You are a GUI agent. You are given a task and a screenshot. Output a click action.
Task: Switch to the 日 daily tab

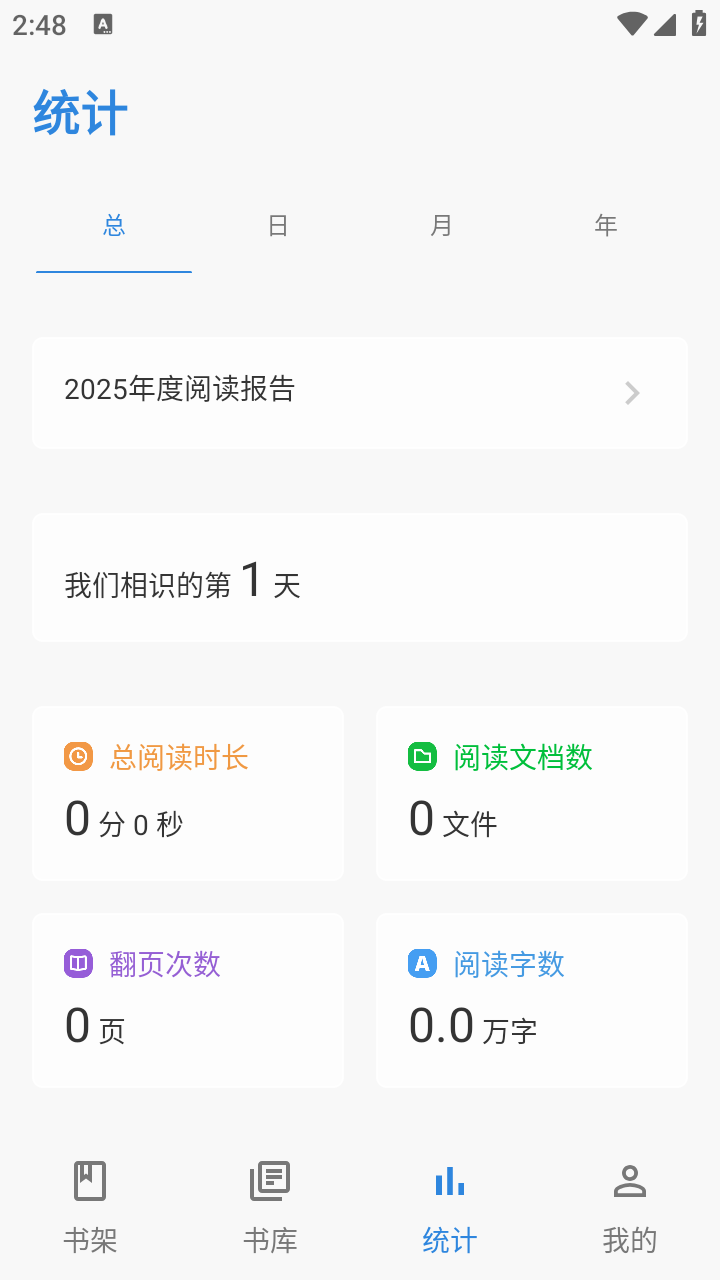tap(277, 225)
